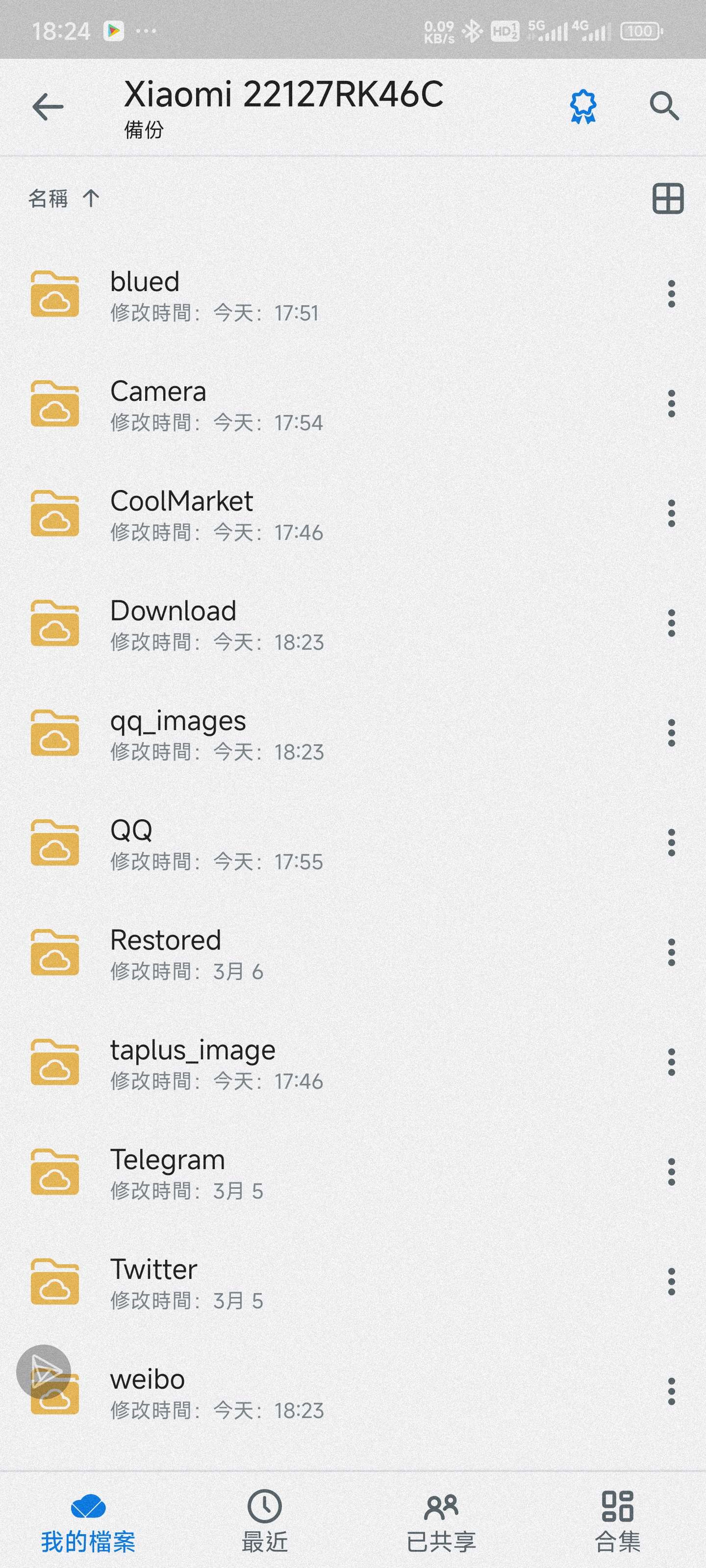Open more options for Twitter folder
Viewport: 706px width, 1568px height.
click(x=671, y=1282)
